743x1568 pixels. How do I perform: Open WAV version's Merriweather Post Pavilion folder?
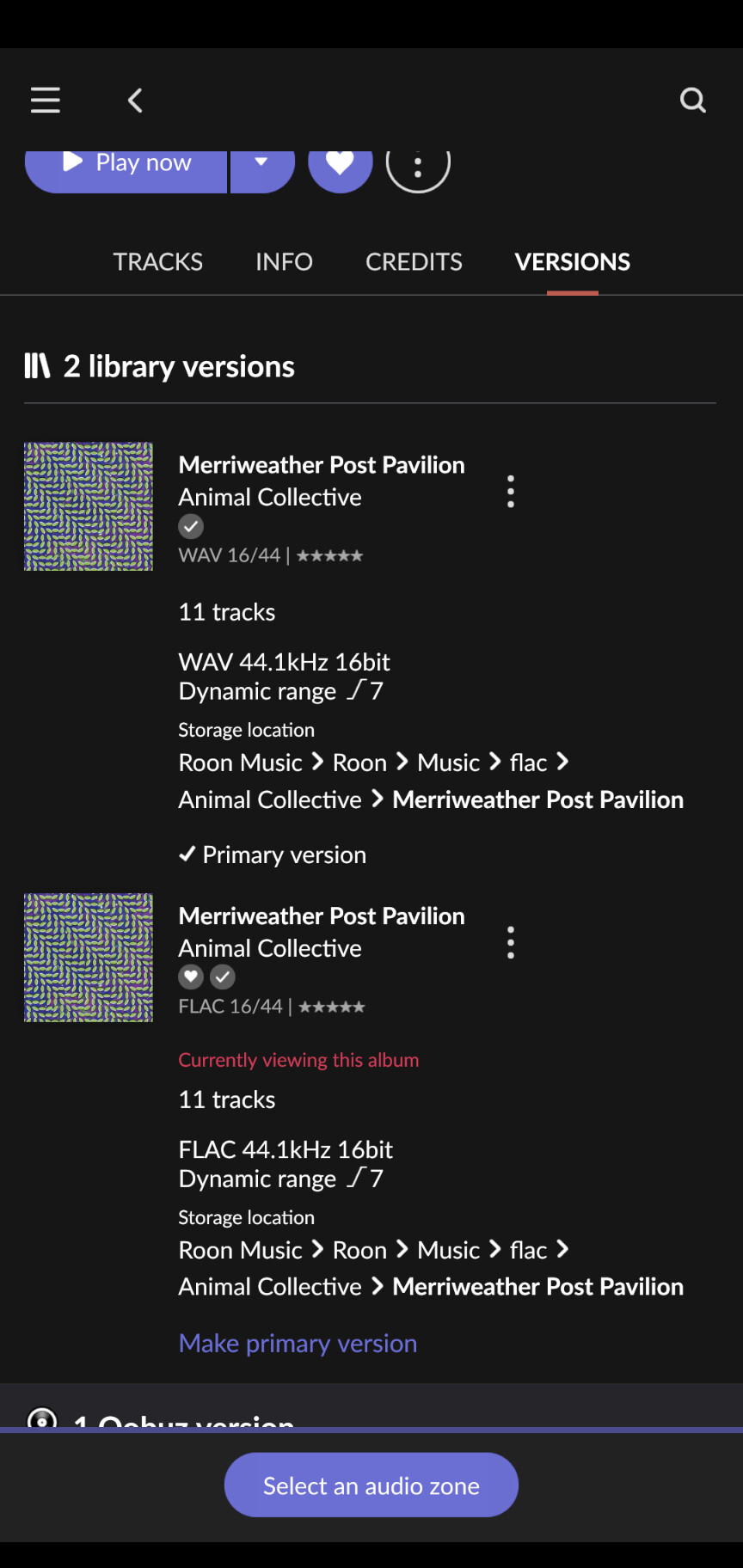pos(538,799)
